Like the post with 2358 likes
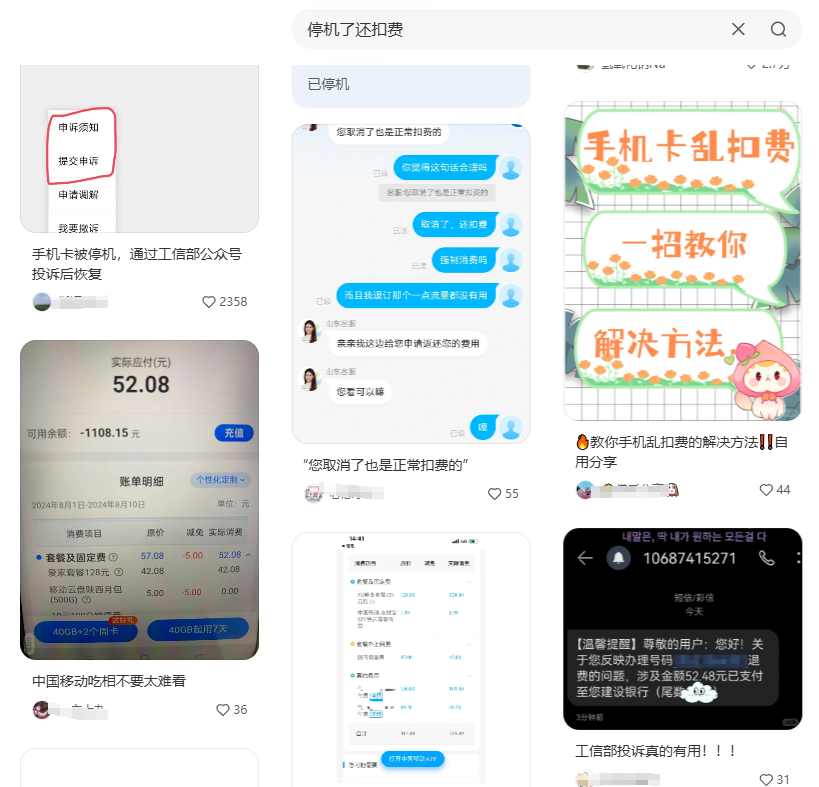The height and width of the screenshot is (787, 819). 210,302
